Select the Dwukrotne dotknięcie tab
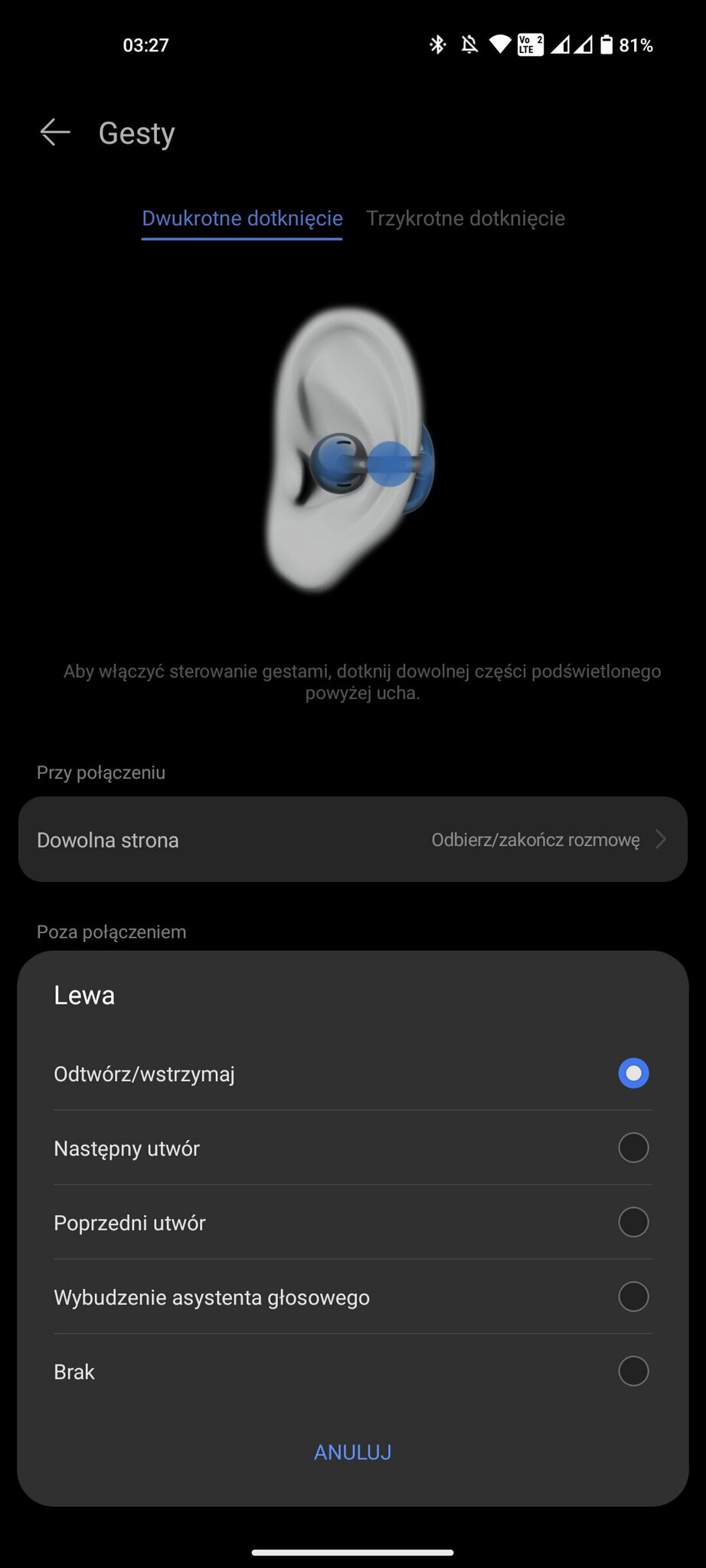The image size is (706, 1568). 242,218
